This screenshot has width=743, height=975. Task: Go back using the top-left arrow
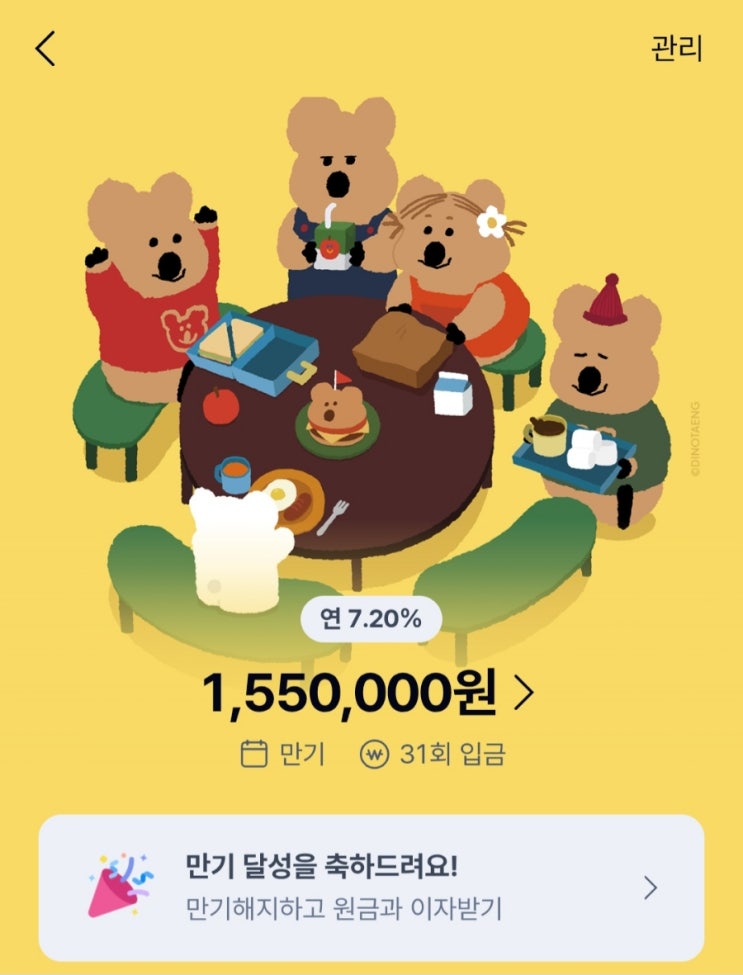pos(45,49)
